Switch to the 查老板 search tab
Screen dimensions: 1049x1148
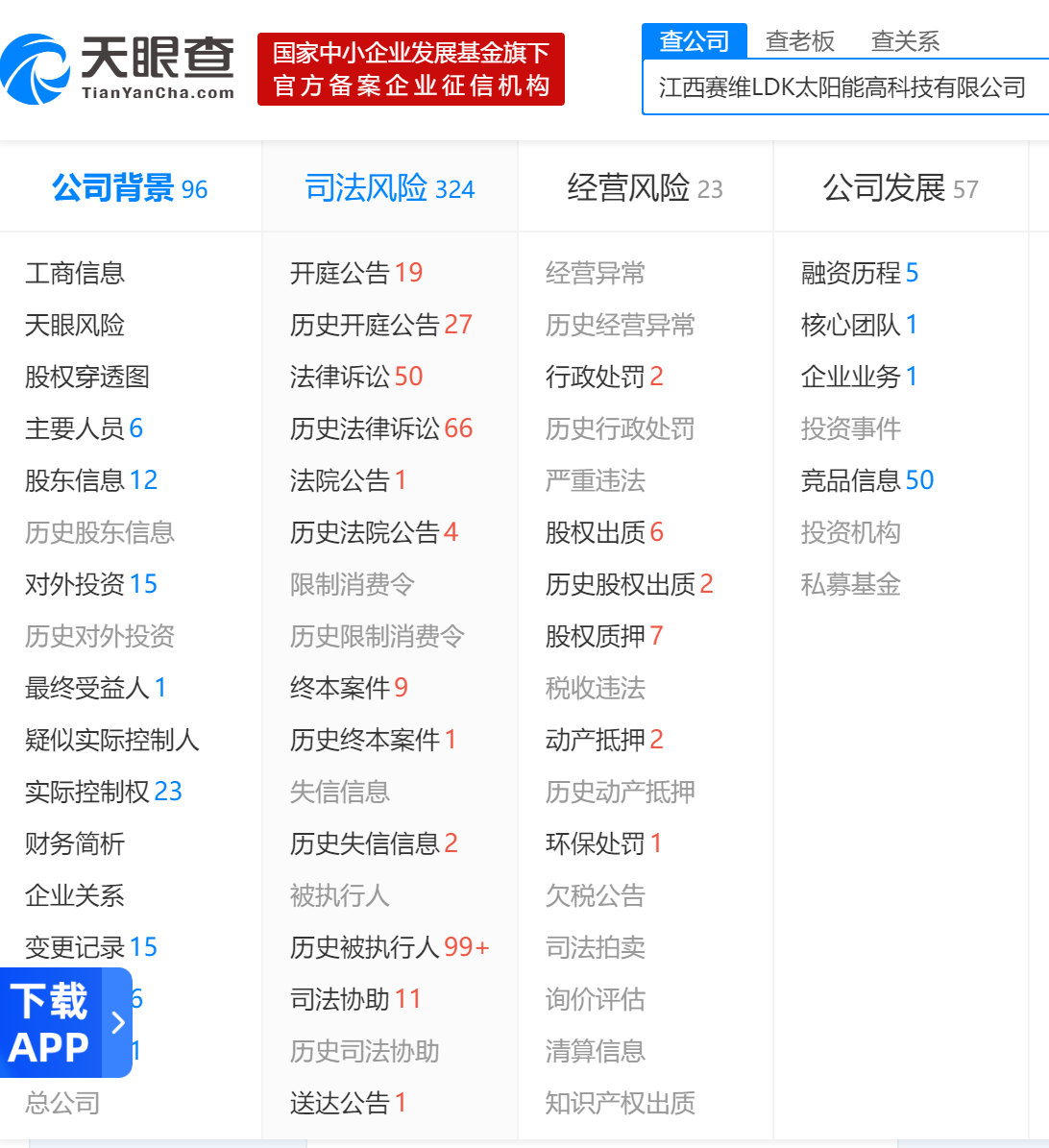pyautogui.click(x=799, y=41)
